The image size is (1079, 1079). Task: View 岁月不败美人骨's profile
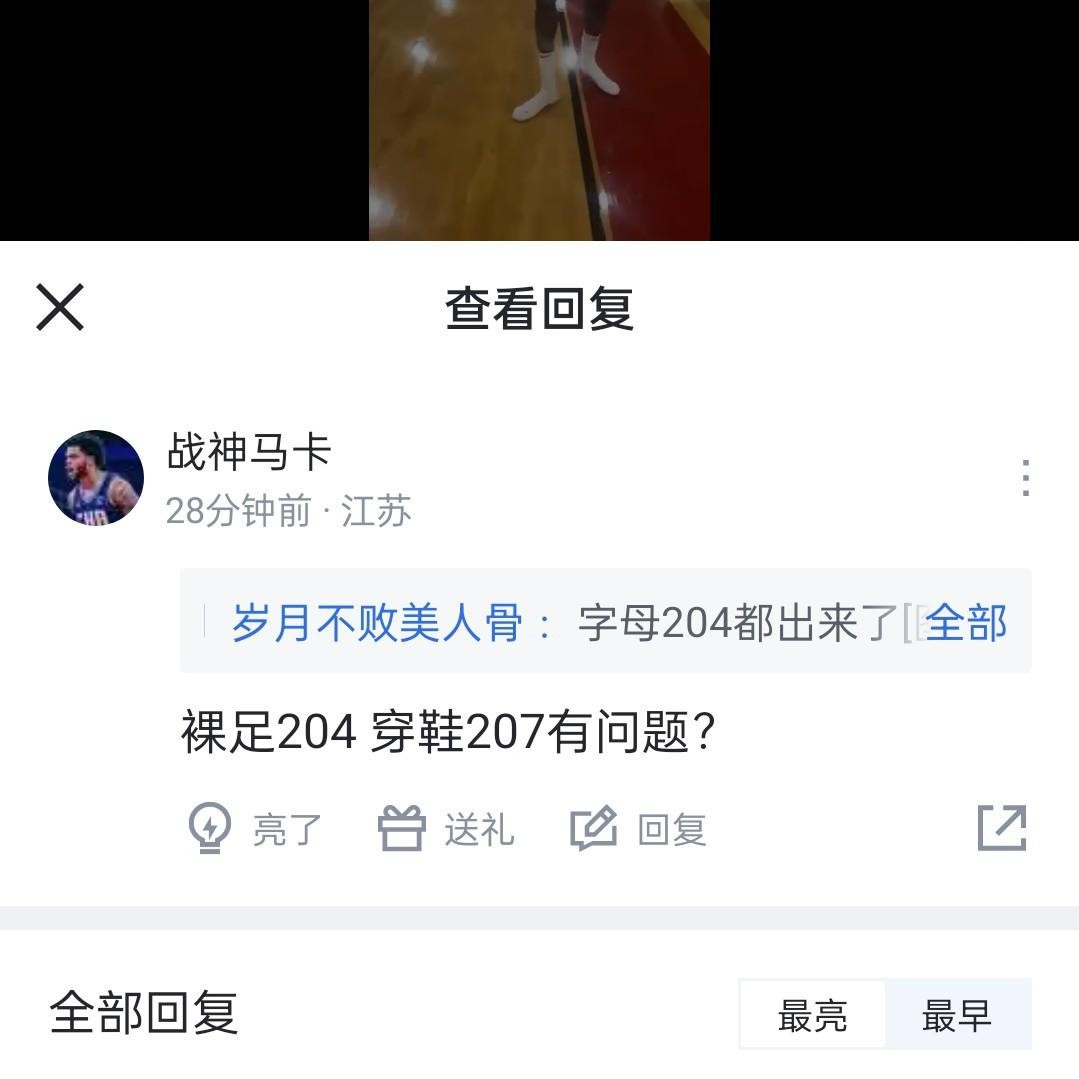point(377,623)
